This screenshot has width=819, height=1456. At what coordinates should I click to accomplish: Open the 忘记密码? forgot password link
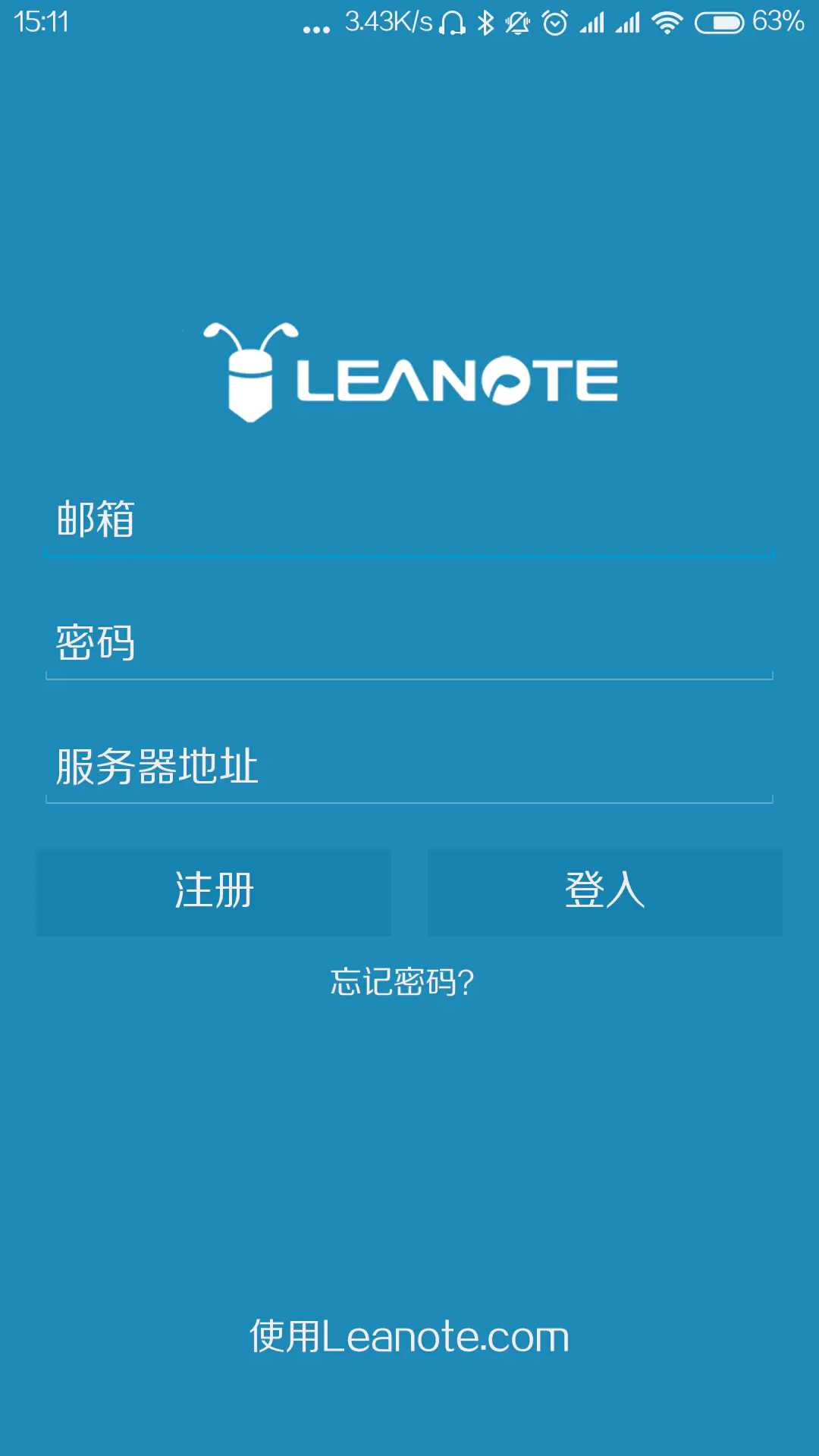pyautogui.click(x=403, y=982)
